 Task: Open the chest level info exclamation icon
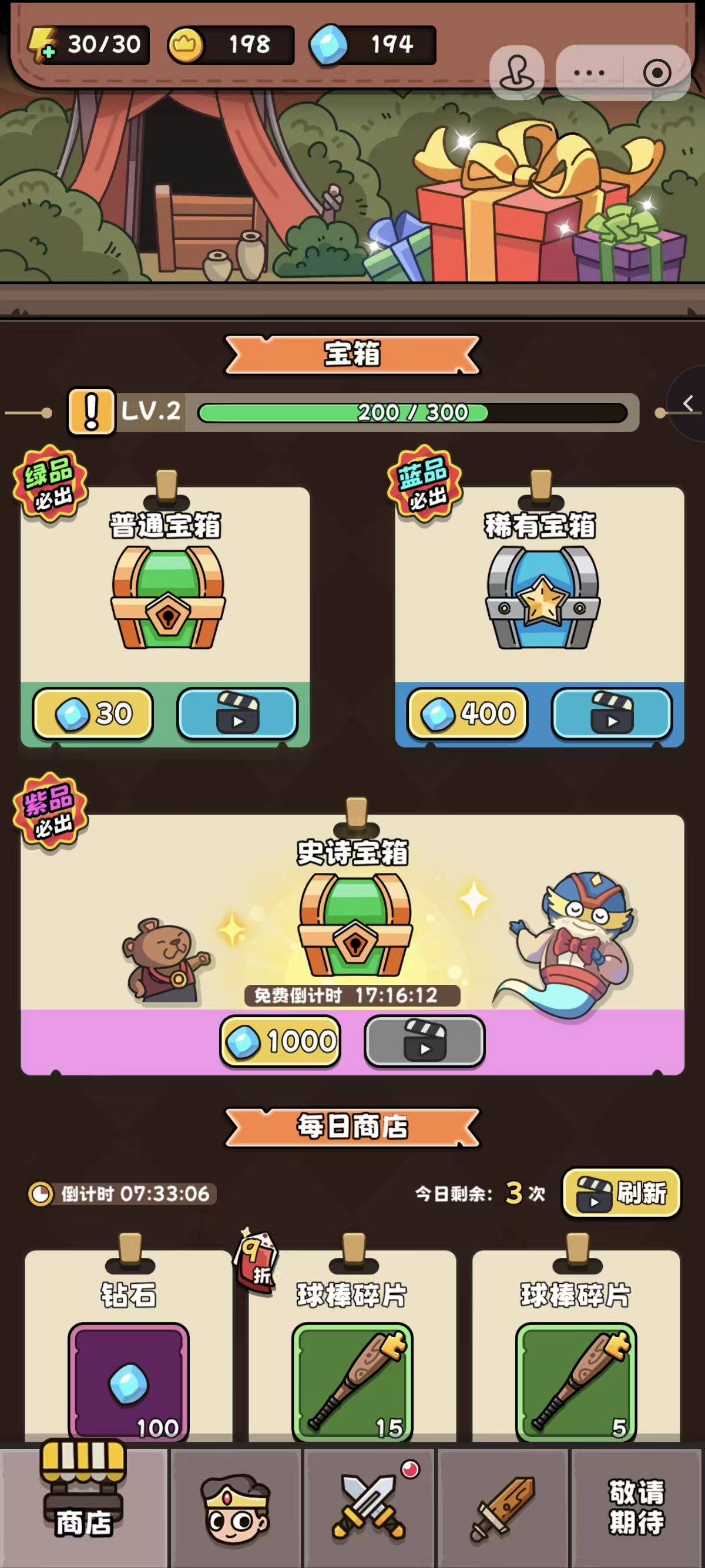tap(91, 412)
